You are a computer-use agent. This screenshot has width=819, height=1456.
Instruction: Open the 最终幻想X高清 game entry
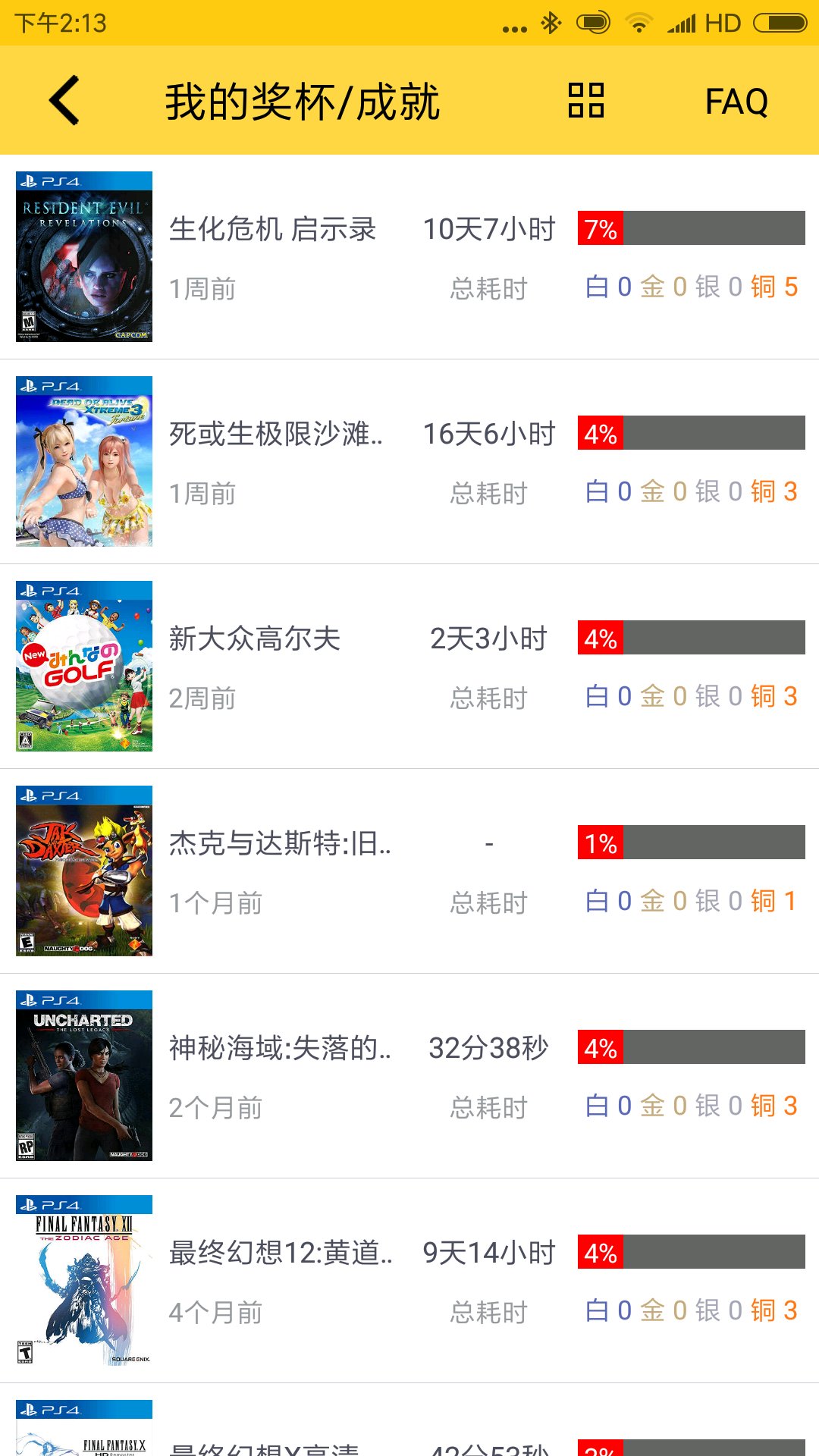coord(409,1433)
